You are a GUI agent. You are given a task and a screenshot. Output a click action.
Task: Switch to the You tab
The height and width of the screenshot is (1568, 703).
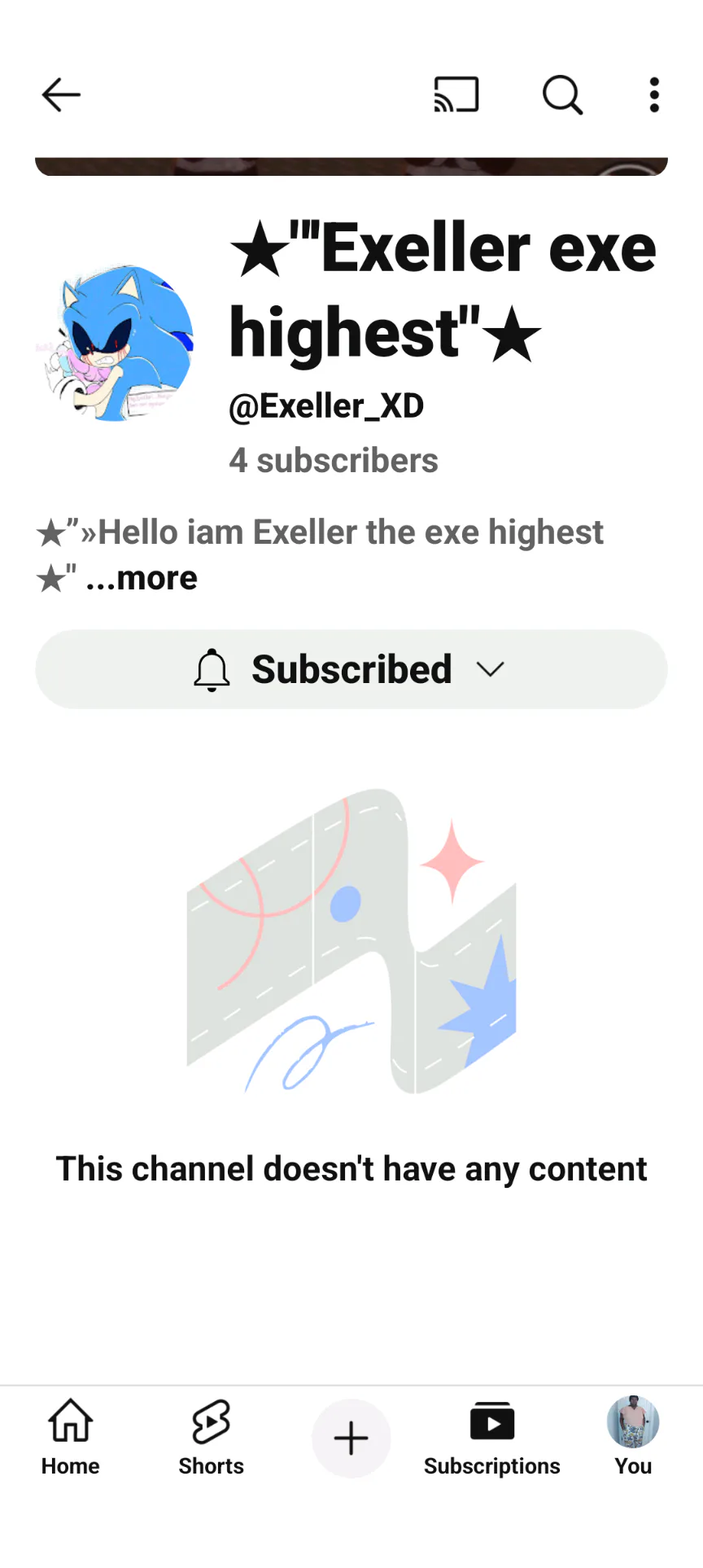pyautogui.click(x=633, y=1438)
